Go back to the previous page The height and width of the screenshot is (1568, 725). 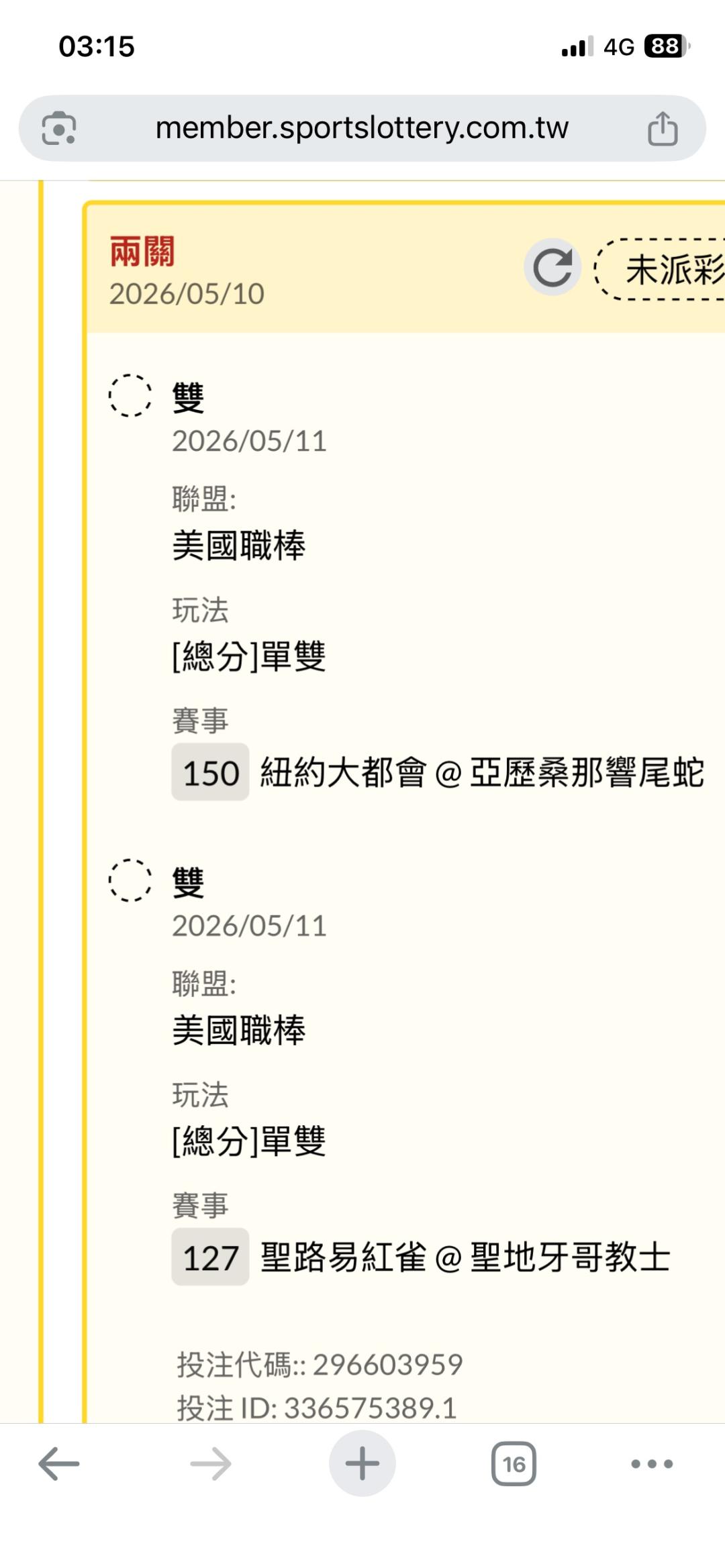(x=59, y=1463)
